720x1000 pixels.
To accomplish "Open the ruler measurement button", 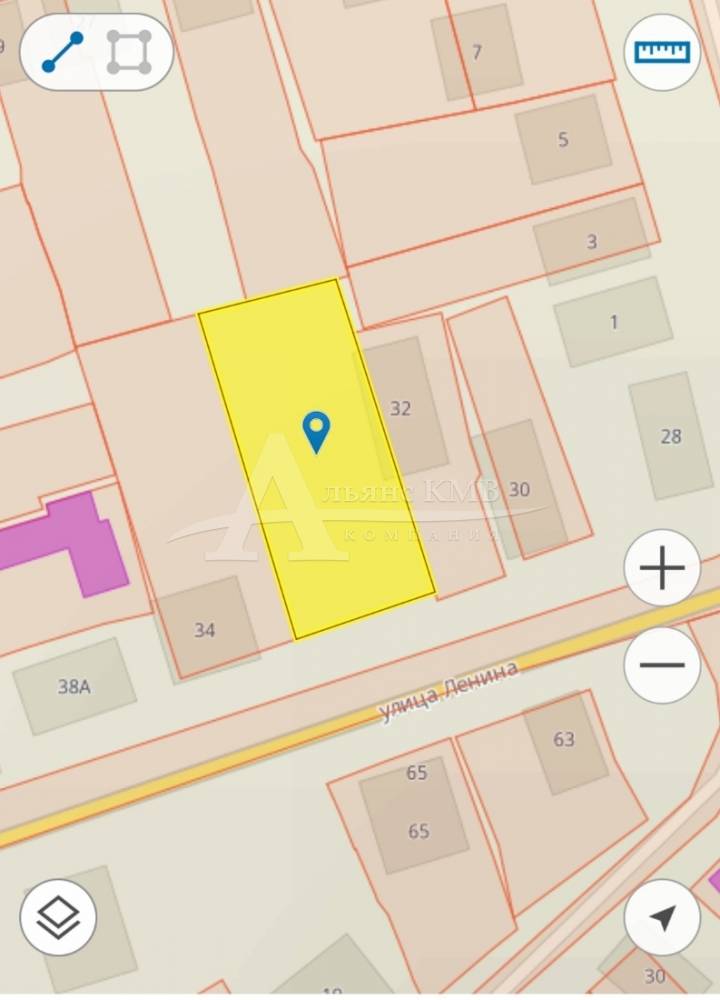I will click(661, 51).
